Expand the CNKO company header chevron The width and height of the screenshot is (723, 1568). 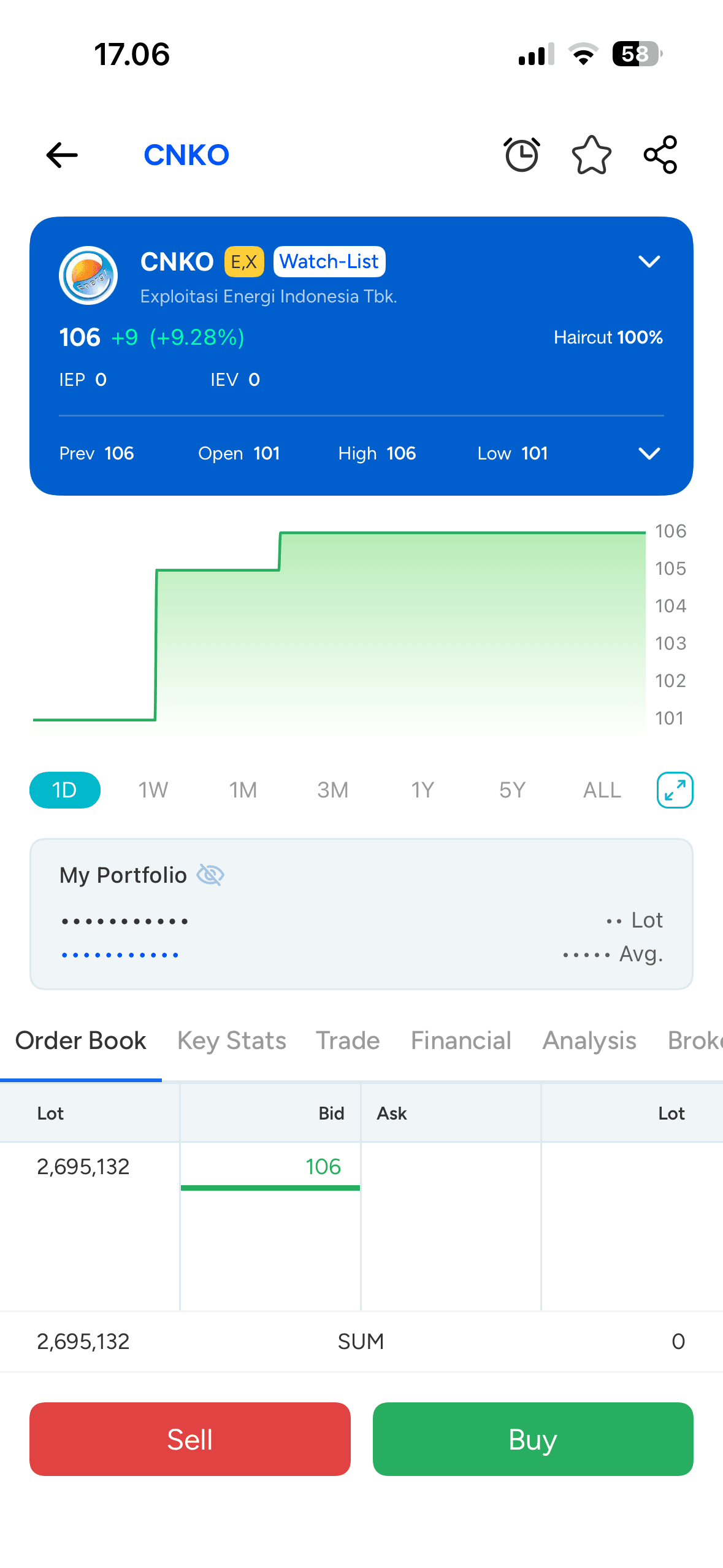click(649, 262)
